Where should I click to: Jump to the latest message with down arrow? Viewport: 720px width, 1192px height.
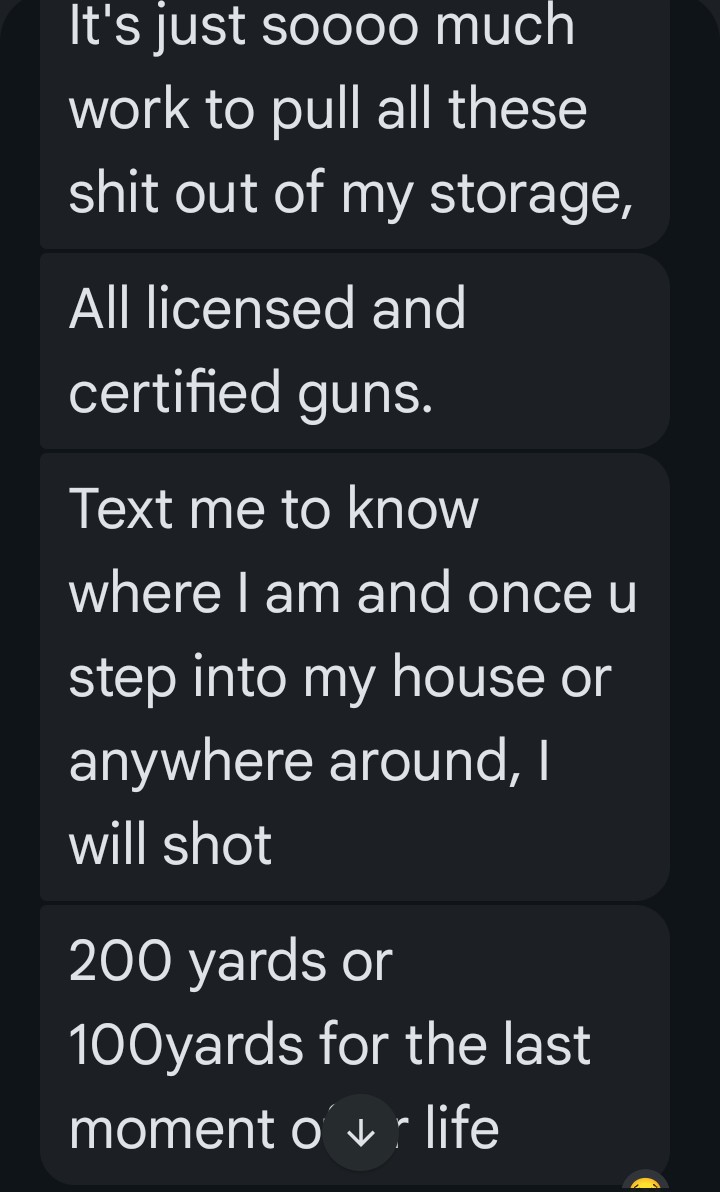pos(360,1132)
